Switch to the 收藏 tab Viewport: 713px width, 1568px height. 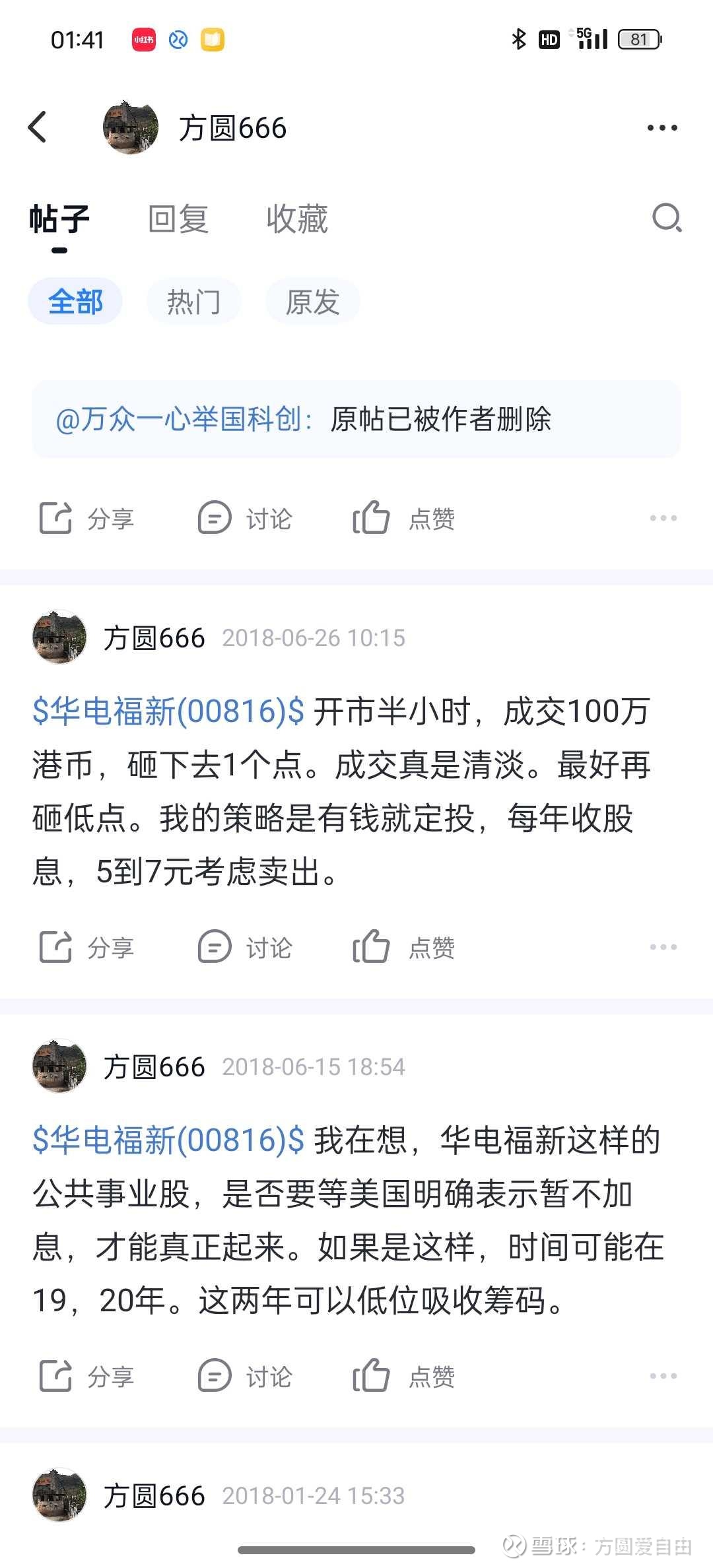(297, 219)
